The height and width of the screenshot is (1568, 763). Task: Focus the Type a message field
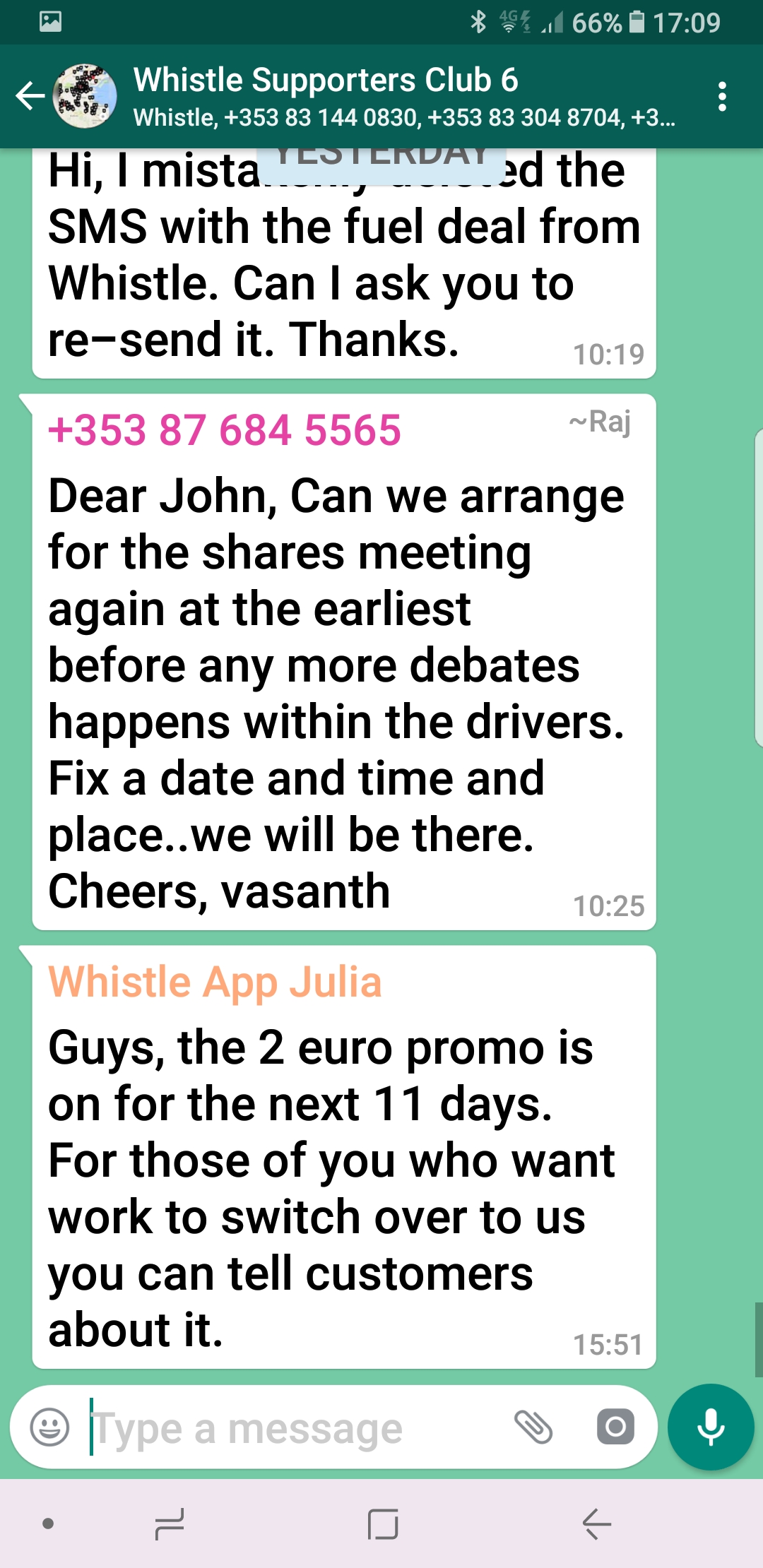click(297, 1429)
